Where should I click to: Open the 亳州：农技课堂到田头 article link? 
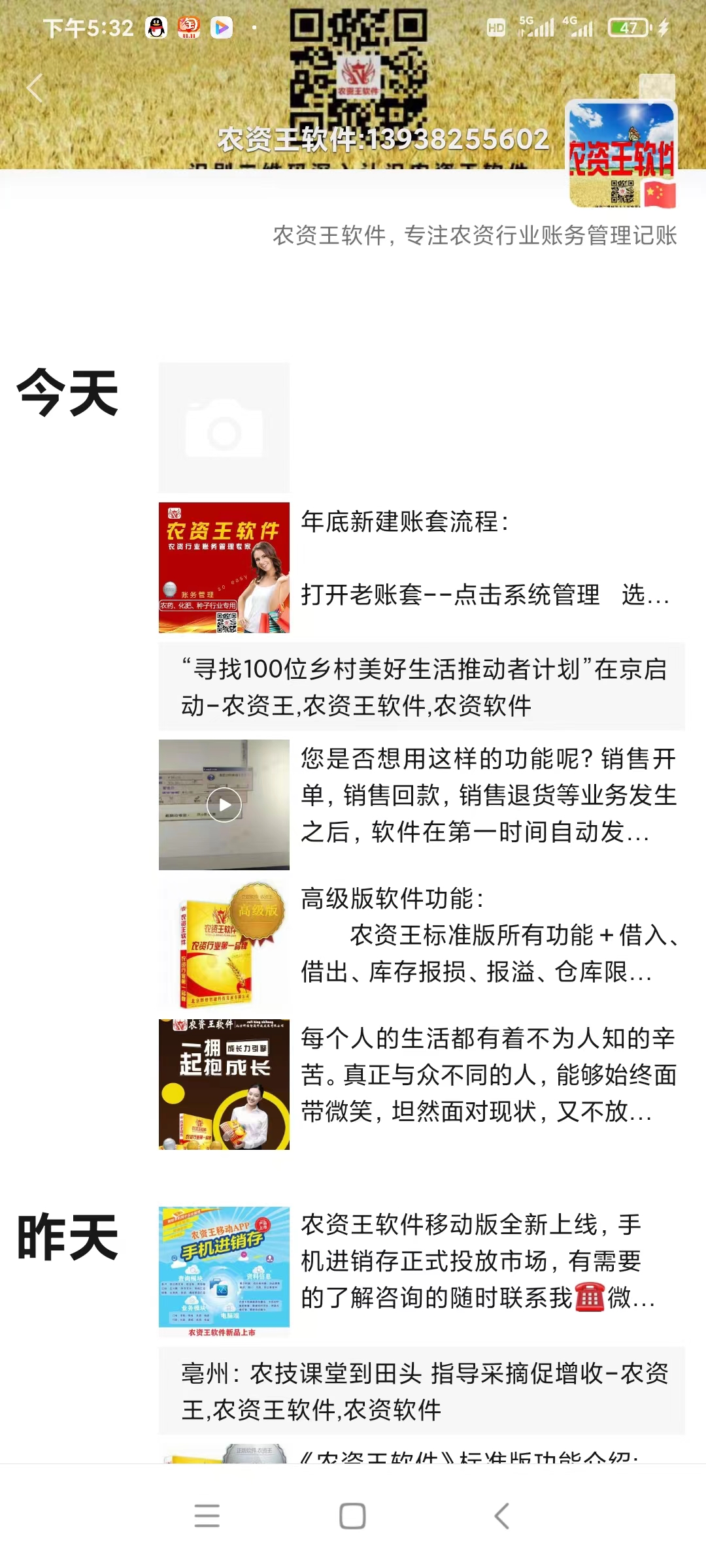(422, 1391)
